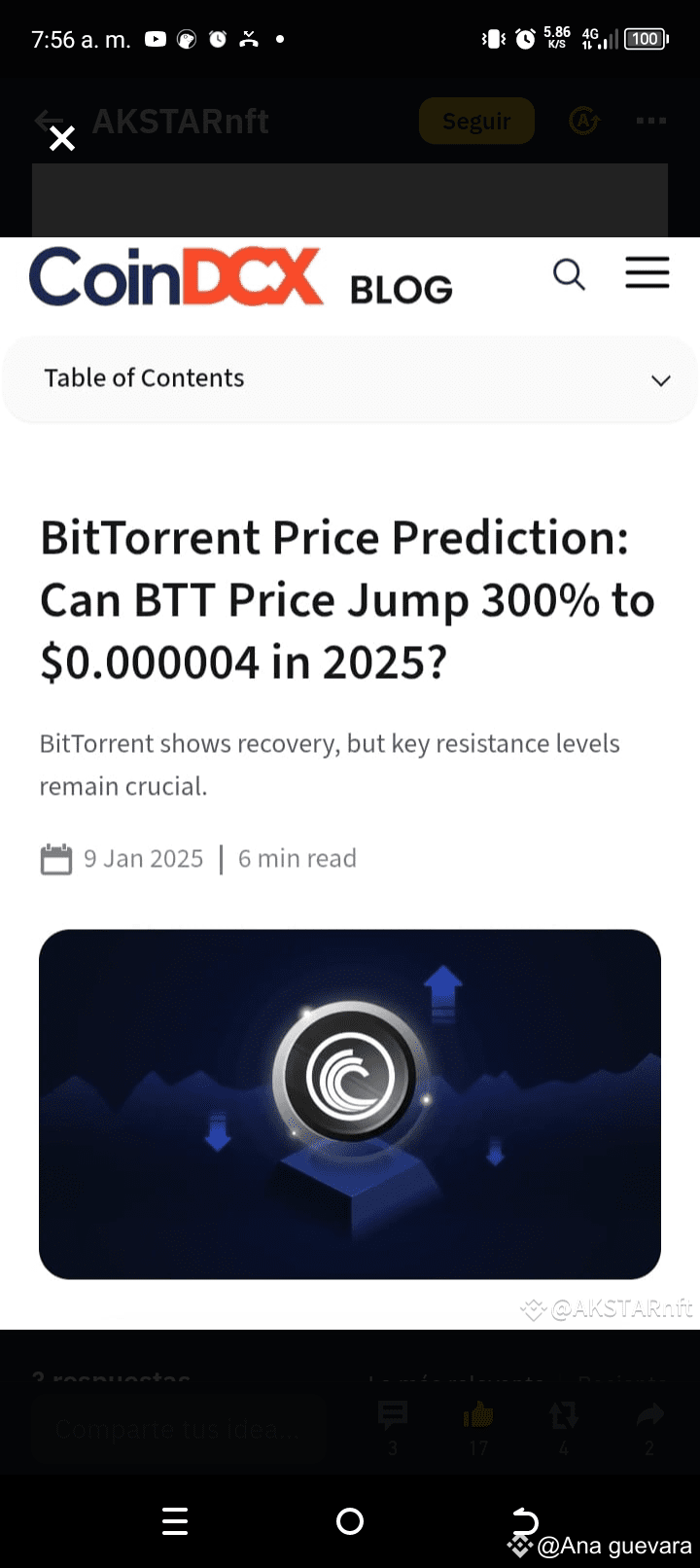
Task: Open more options with the ellipsis icon
Action: (x=649, y=121)
